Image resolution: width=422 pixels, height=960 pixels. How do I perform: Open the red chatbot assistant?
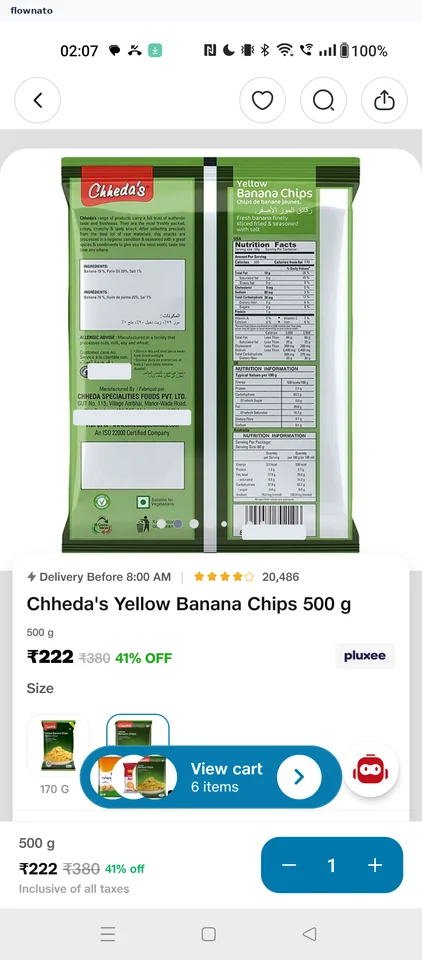point(370,769)
